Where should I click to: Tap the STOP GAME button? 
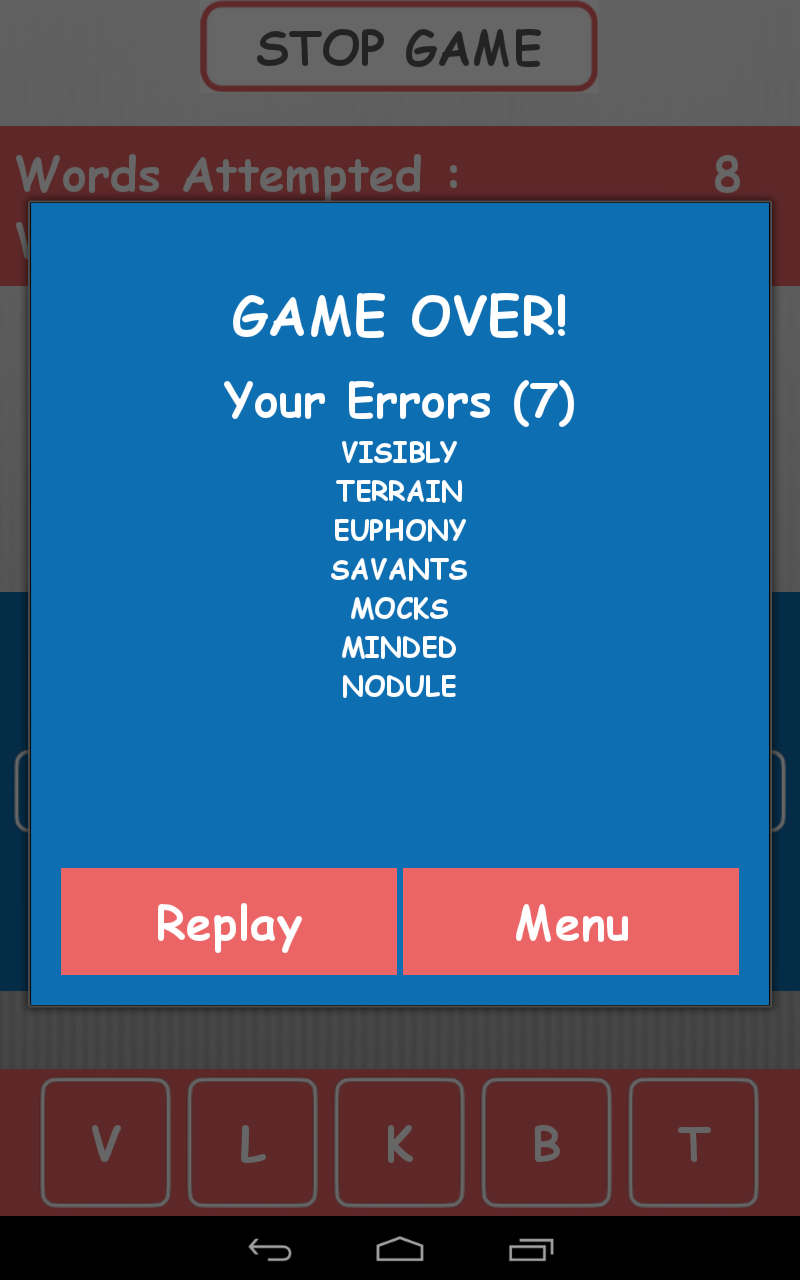pyautogui.click(x=399, y=47)
